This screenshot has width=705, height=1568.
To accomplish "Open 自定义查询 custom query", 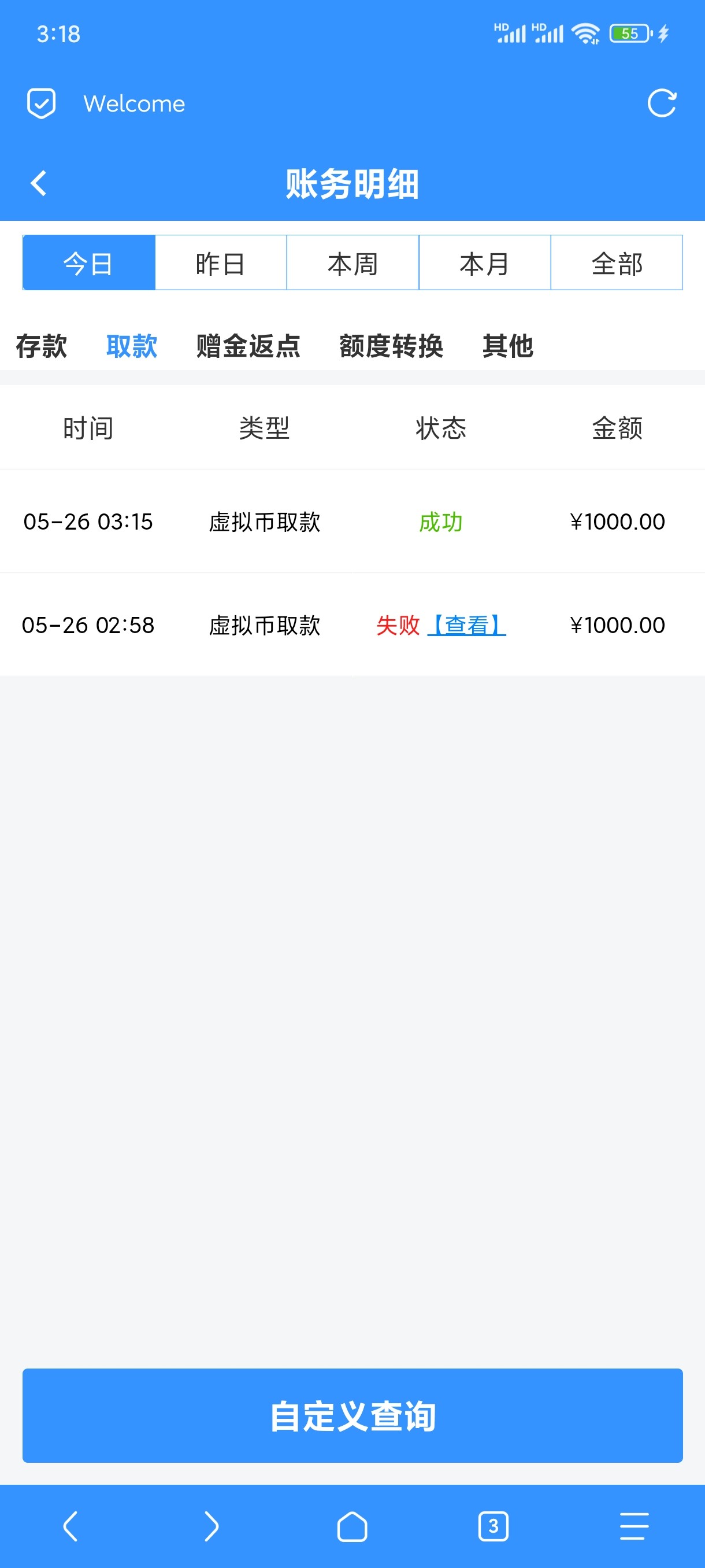I will click(x=353, y=1415).
